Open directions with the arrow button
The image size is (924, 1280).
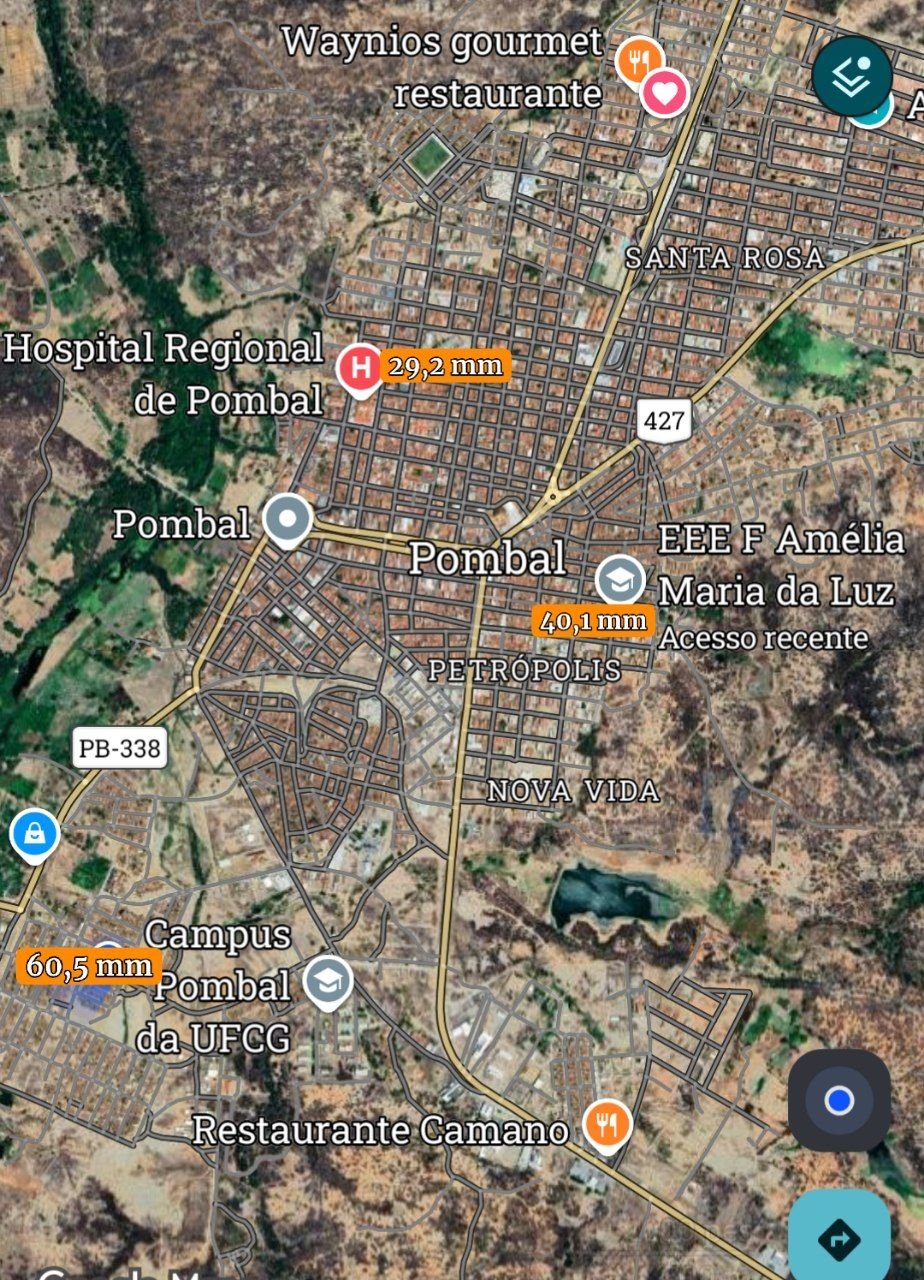coord(839,1239)
